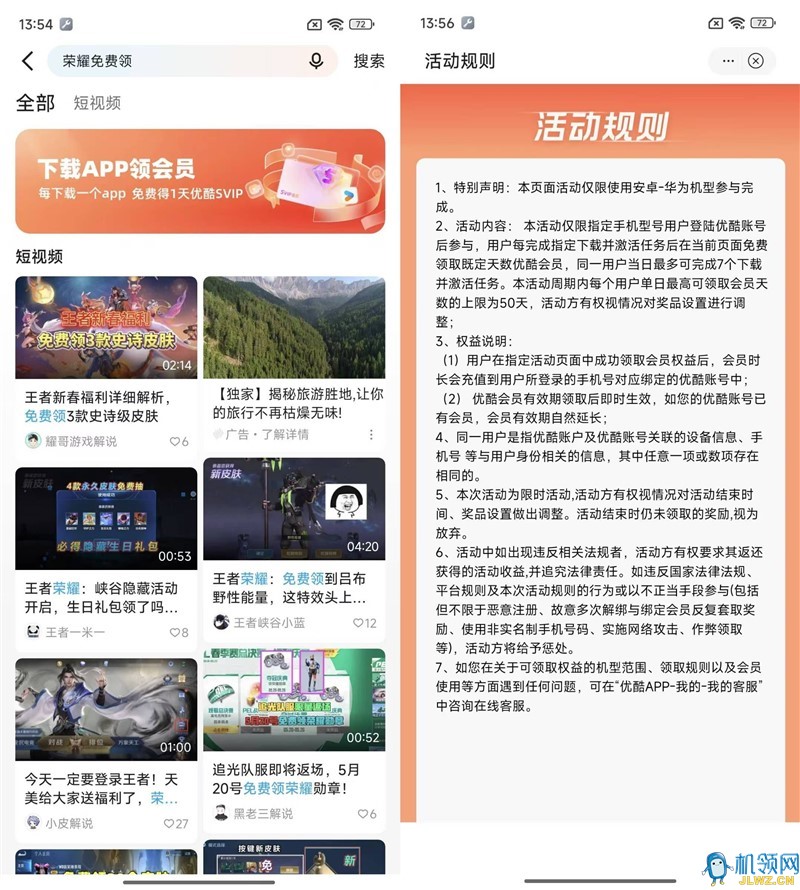The width and height of the screenshot is (800, 890).
Task: Start voice search with the microphone icon
Action: [316, 61]
